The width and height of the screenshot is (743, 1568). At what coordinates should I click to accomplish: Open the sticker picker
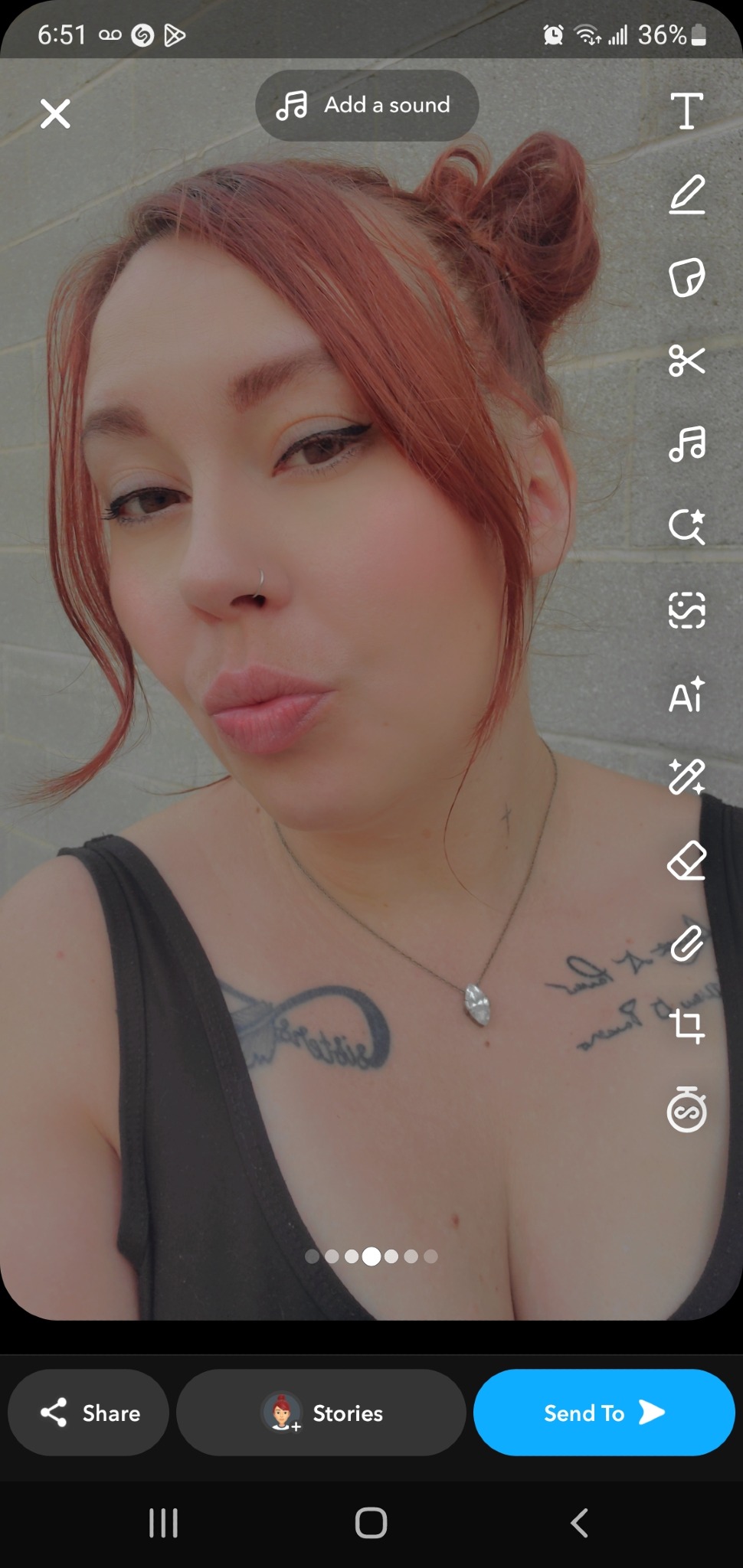tap(687, 277)
